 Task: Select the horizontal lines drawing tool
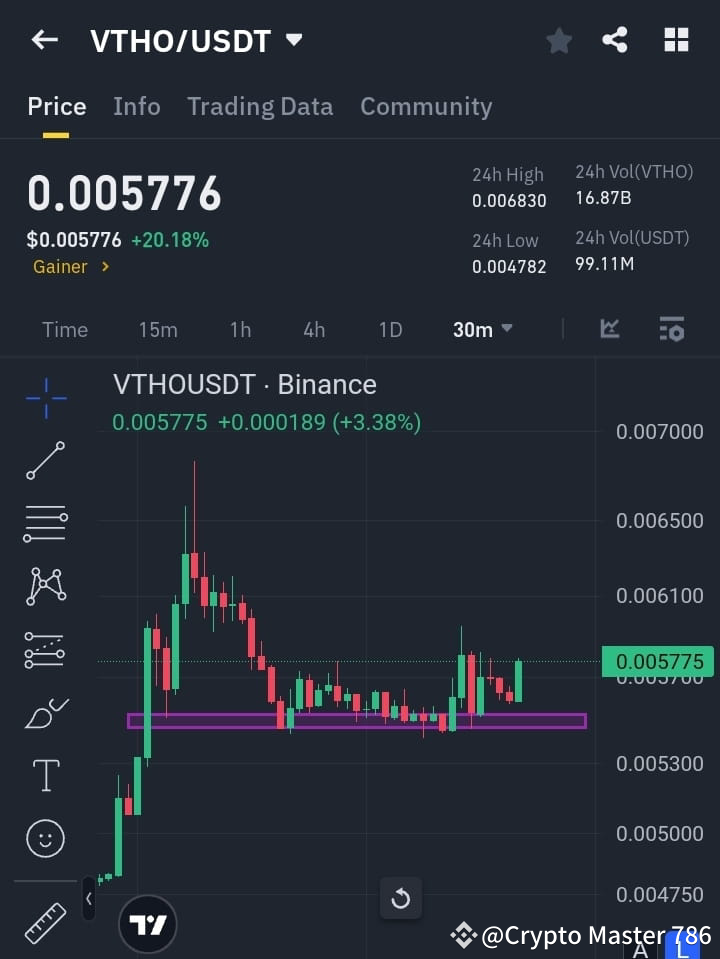[x=45, y=524]
